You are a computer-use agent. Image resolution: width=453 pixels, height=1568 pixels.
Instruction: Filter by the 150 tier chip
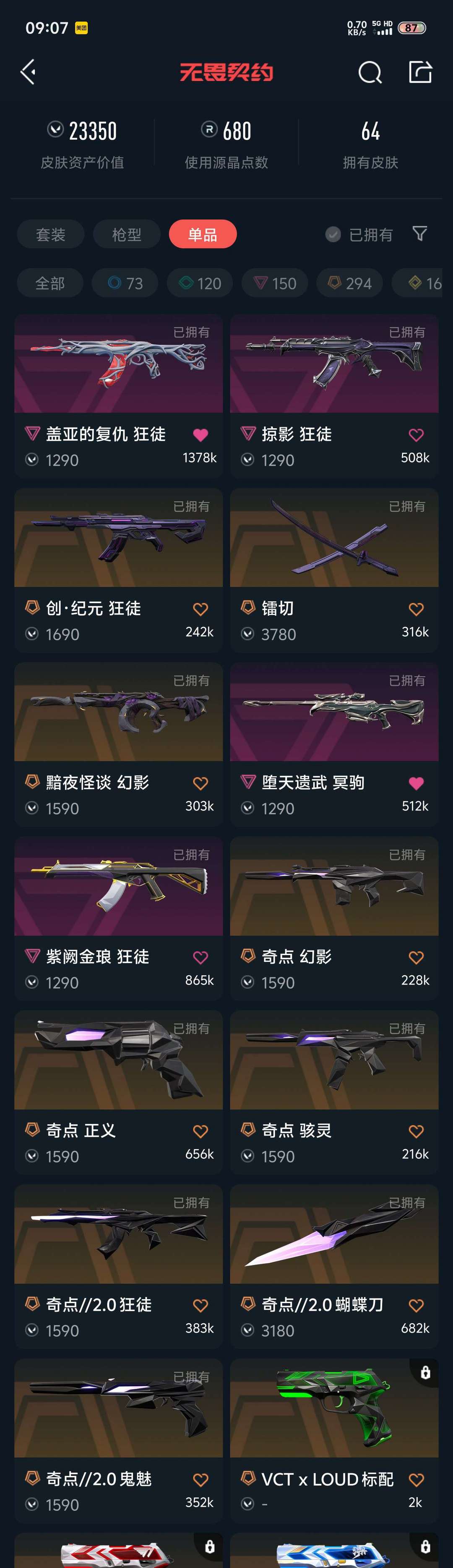click(275, 283)
